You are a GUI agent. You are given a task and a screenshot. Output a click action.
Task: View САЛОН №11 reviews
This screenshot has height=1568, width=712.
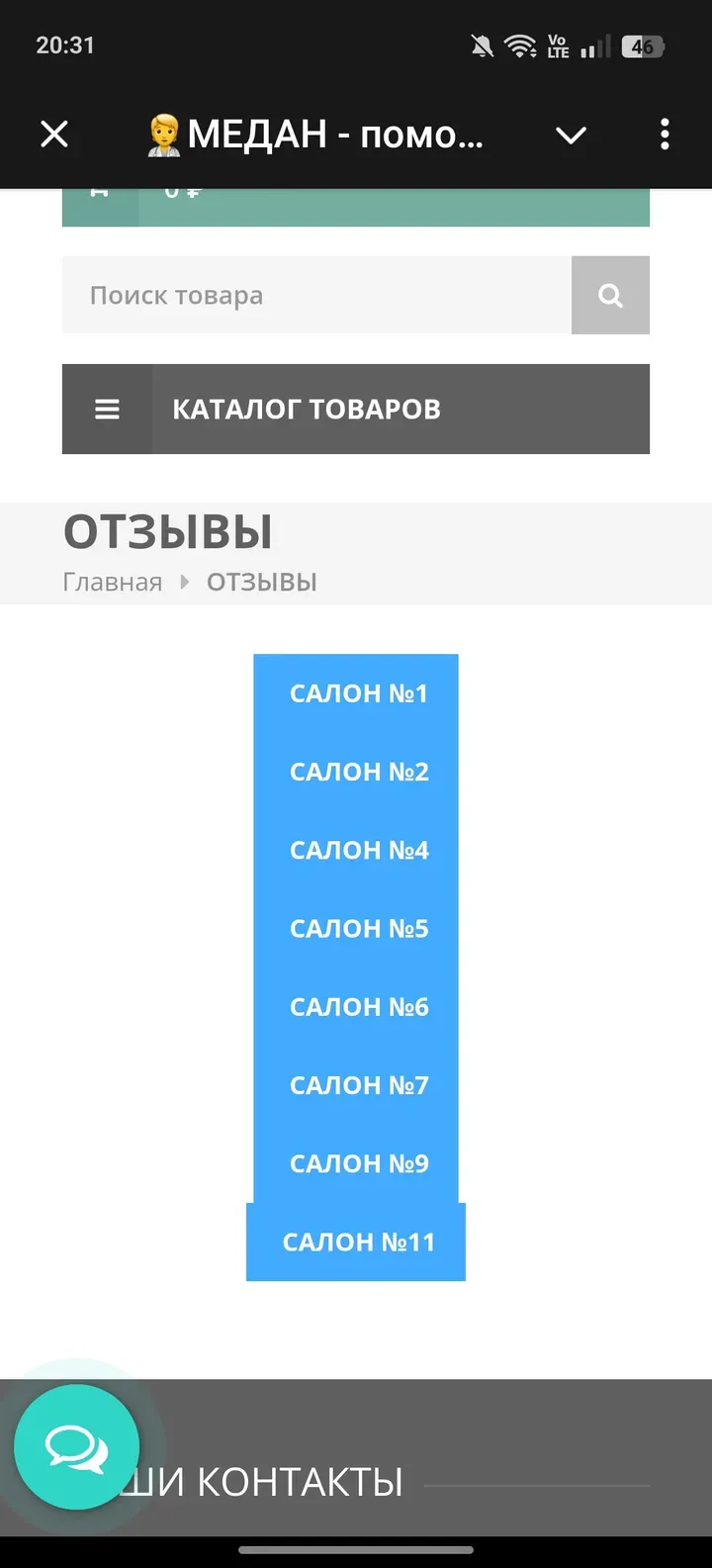[357, 1242]
